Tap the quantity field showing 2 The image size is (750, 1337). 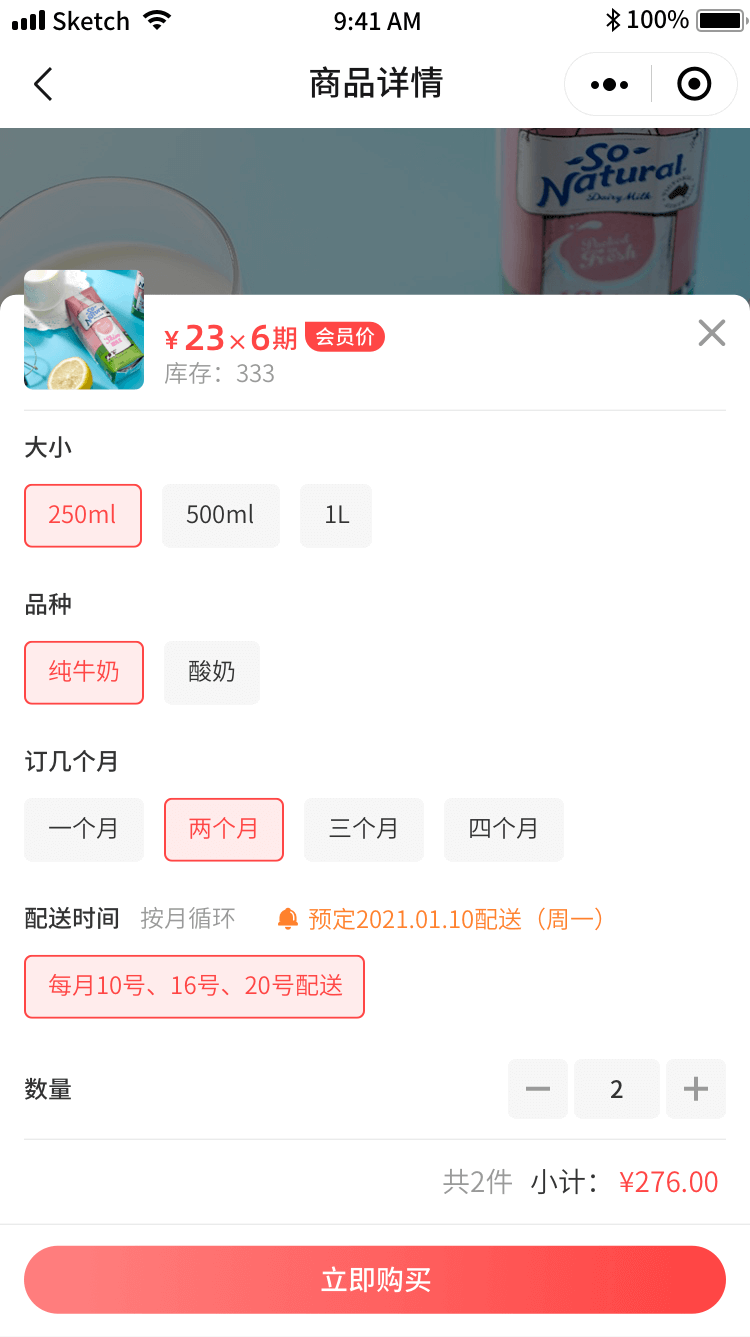[x=617, y=1089]
